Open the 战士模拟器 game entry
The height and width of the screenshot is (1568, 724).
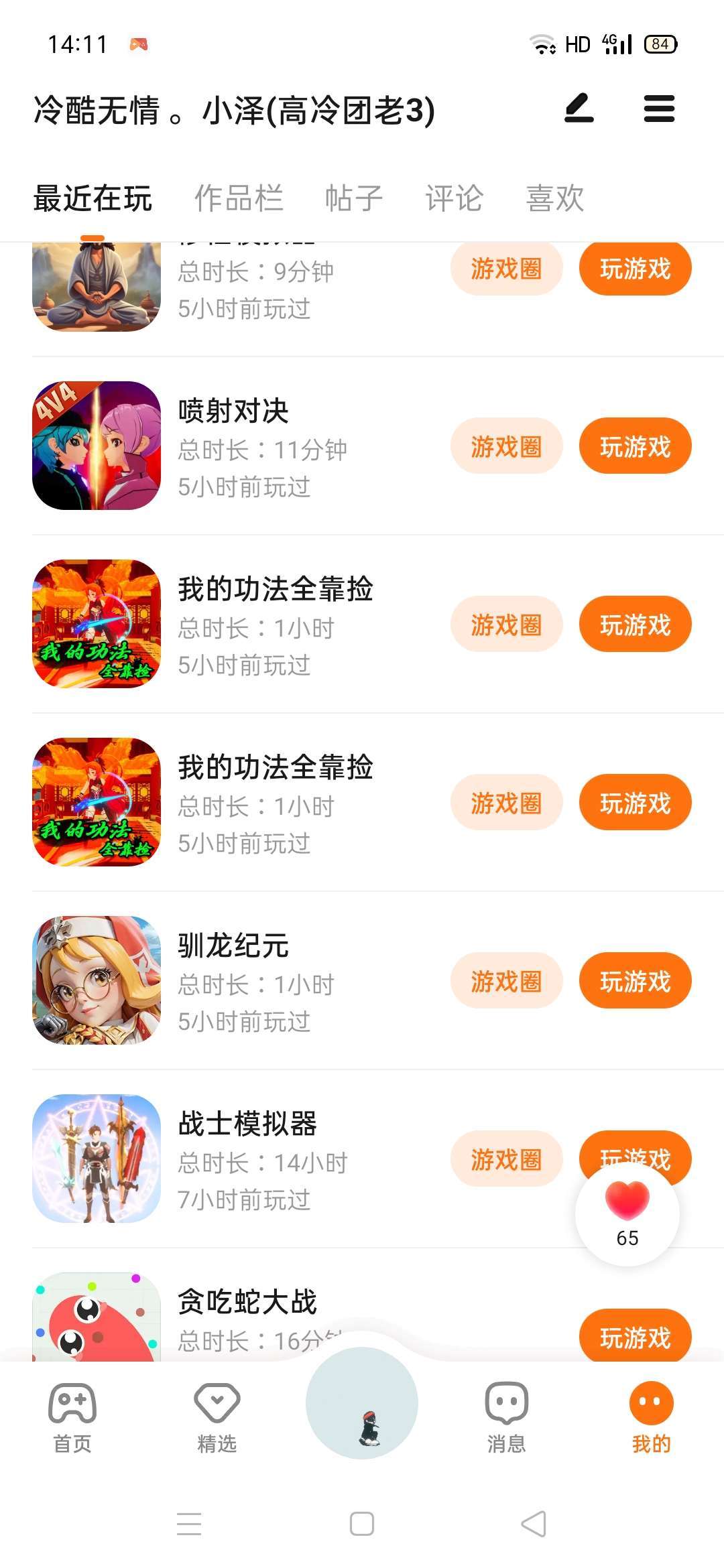[x=247, y=1124]
